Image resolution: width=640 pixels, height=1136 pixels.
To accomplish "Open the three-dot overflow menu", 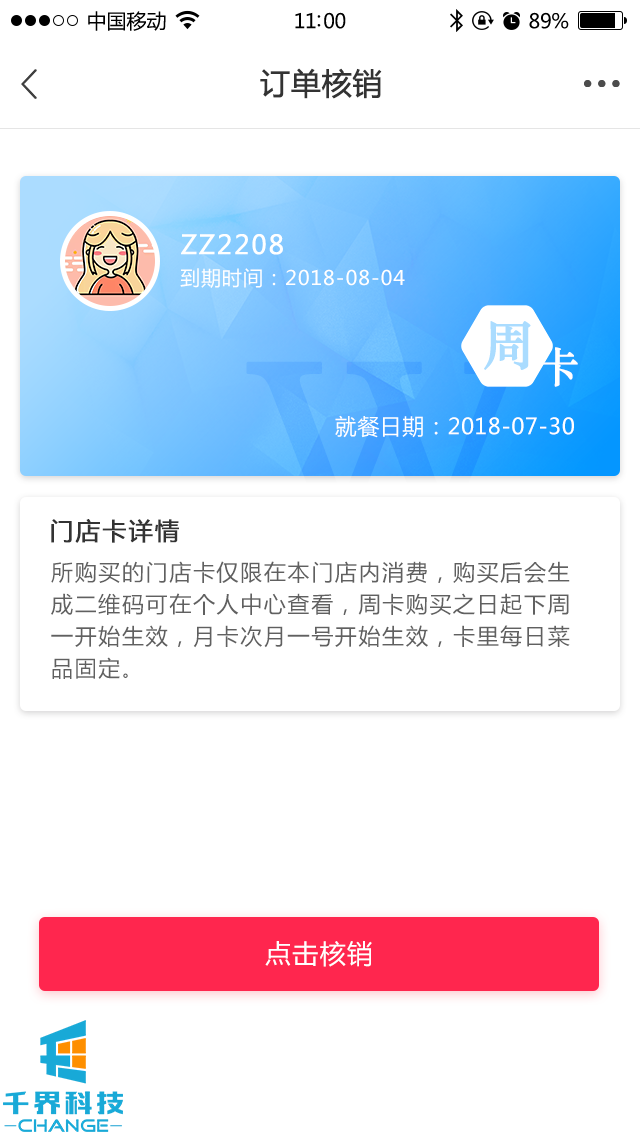I will pyautogui.click(x=601, y=85).
